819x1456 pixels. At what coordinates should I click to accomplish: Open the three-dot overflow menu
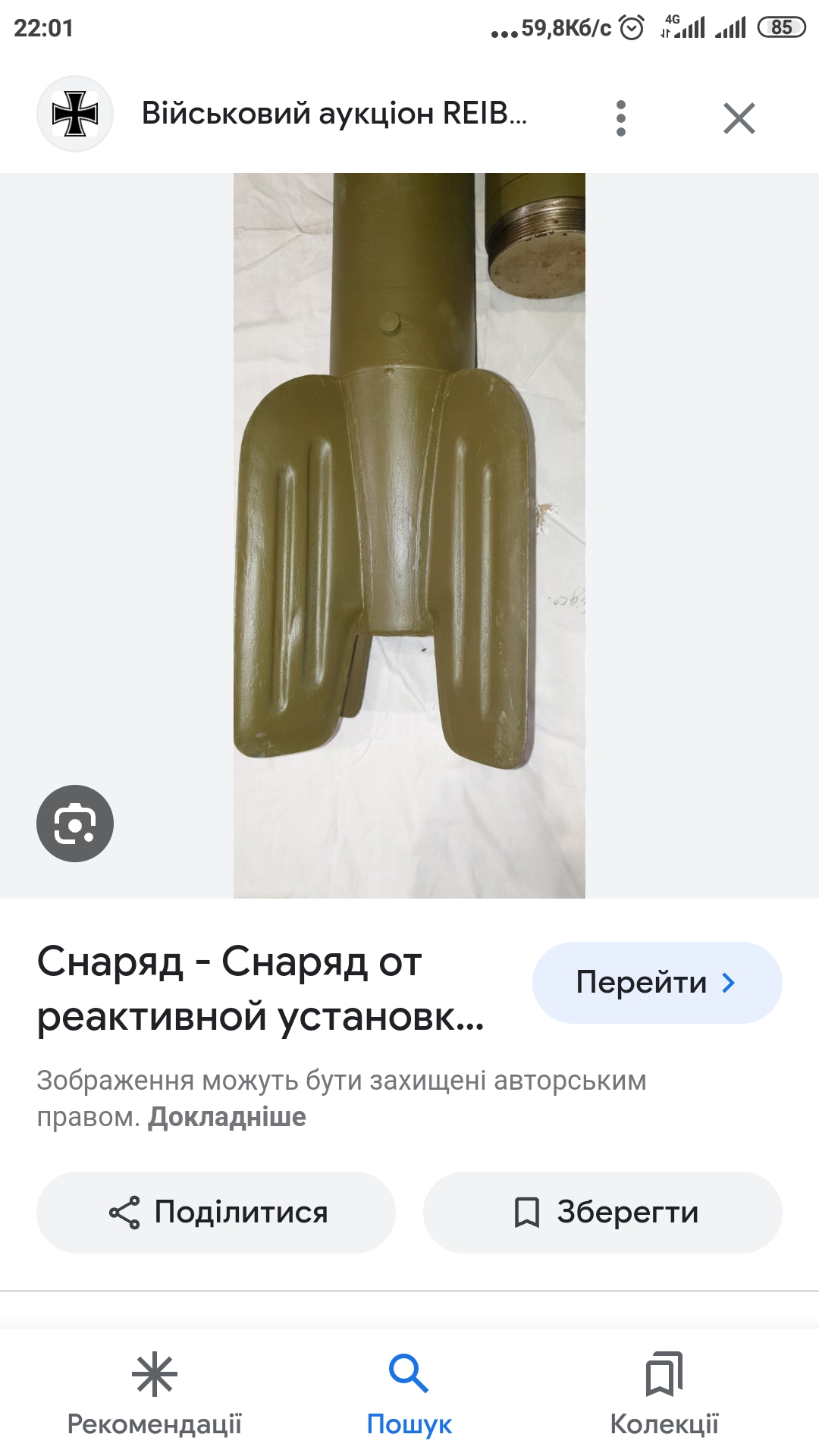coord(621,118)
